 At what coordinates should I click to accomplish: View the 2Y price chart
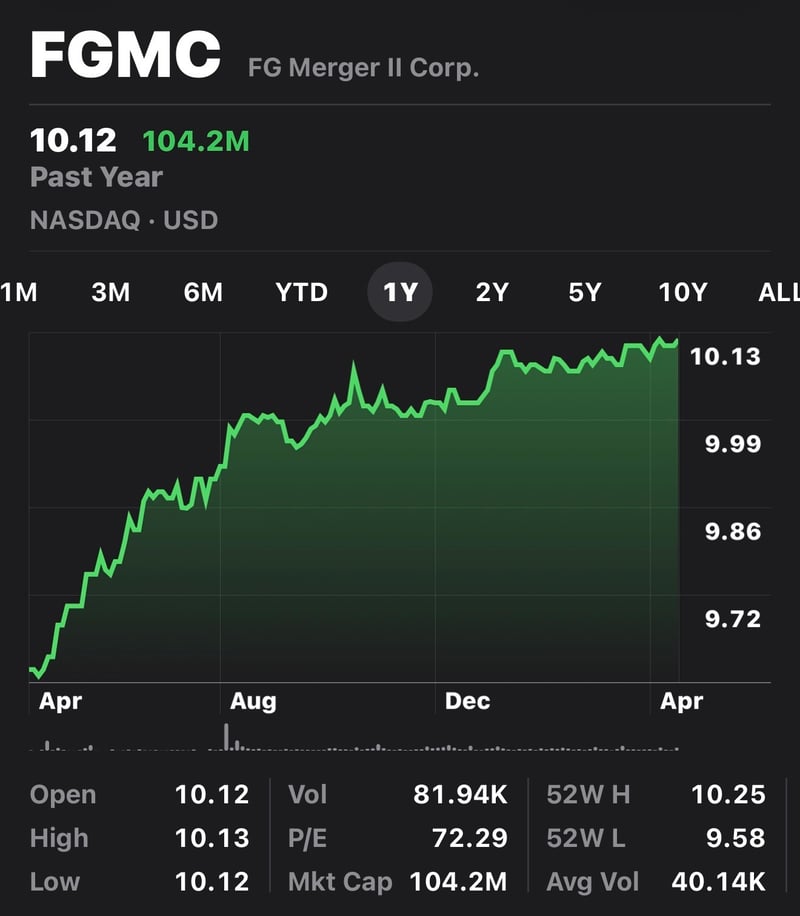pos(491,292)
